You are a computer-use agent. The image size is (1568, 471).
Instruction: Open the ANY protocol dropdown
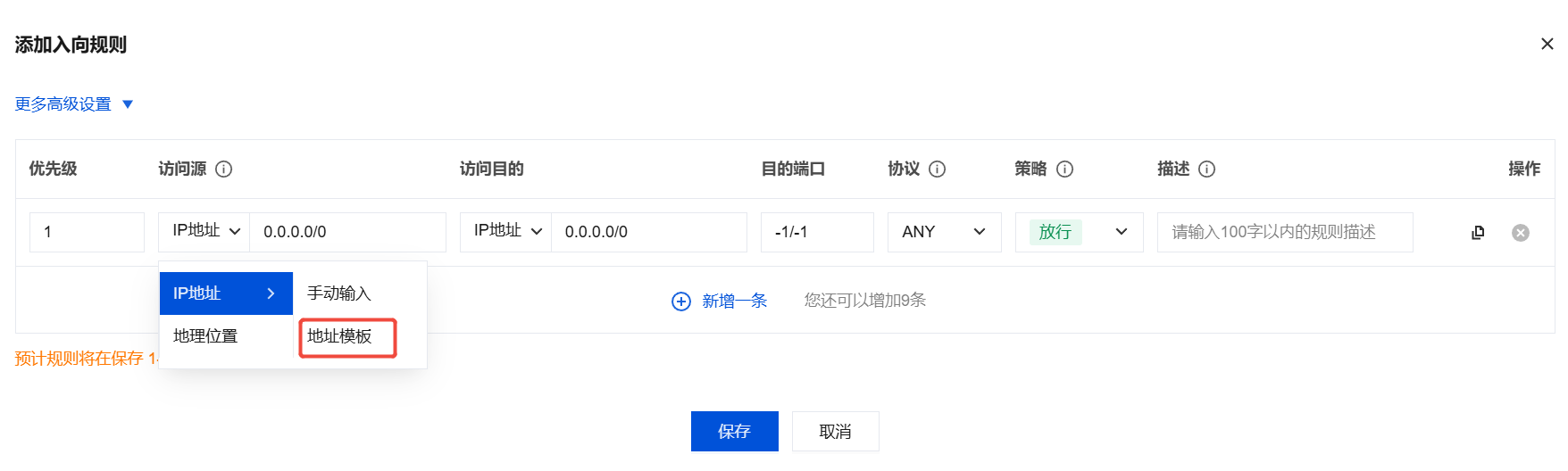[944, 232]
